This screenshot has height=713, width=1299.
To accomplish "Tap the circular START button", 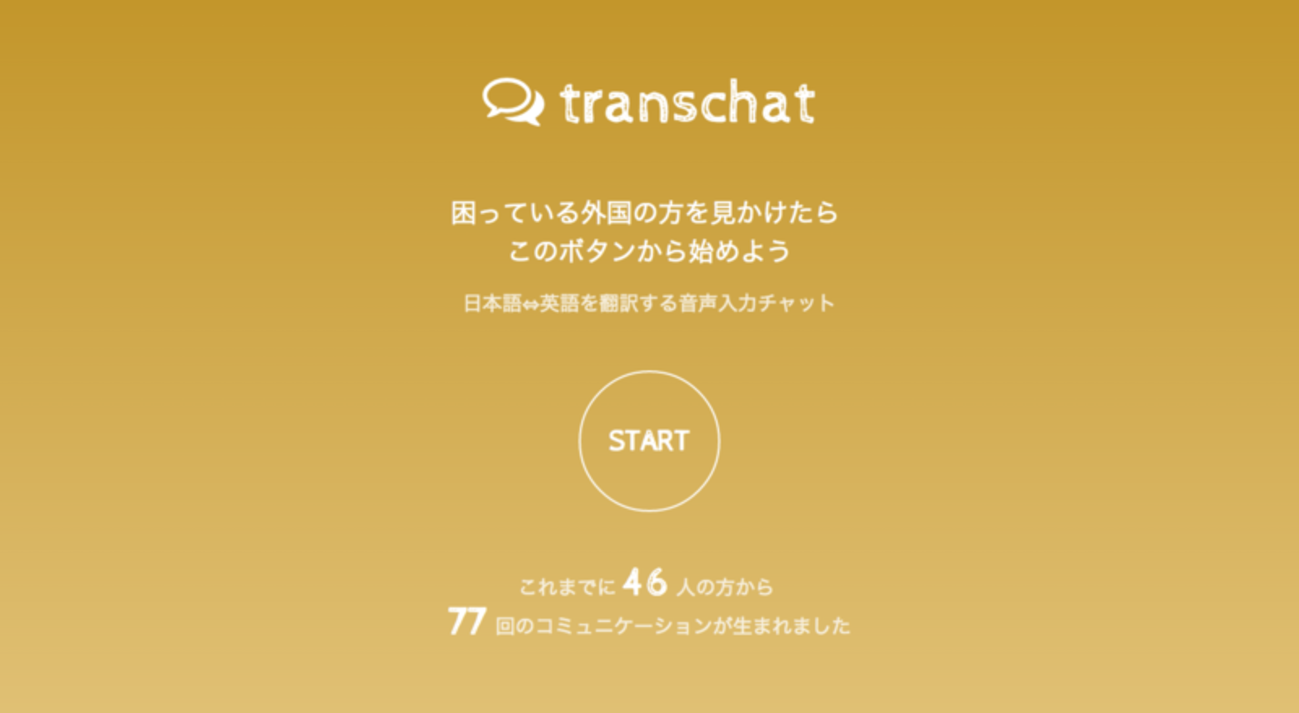I will point(649,441).
